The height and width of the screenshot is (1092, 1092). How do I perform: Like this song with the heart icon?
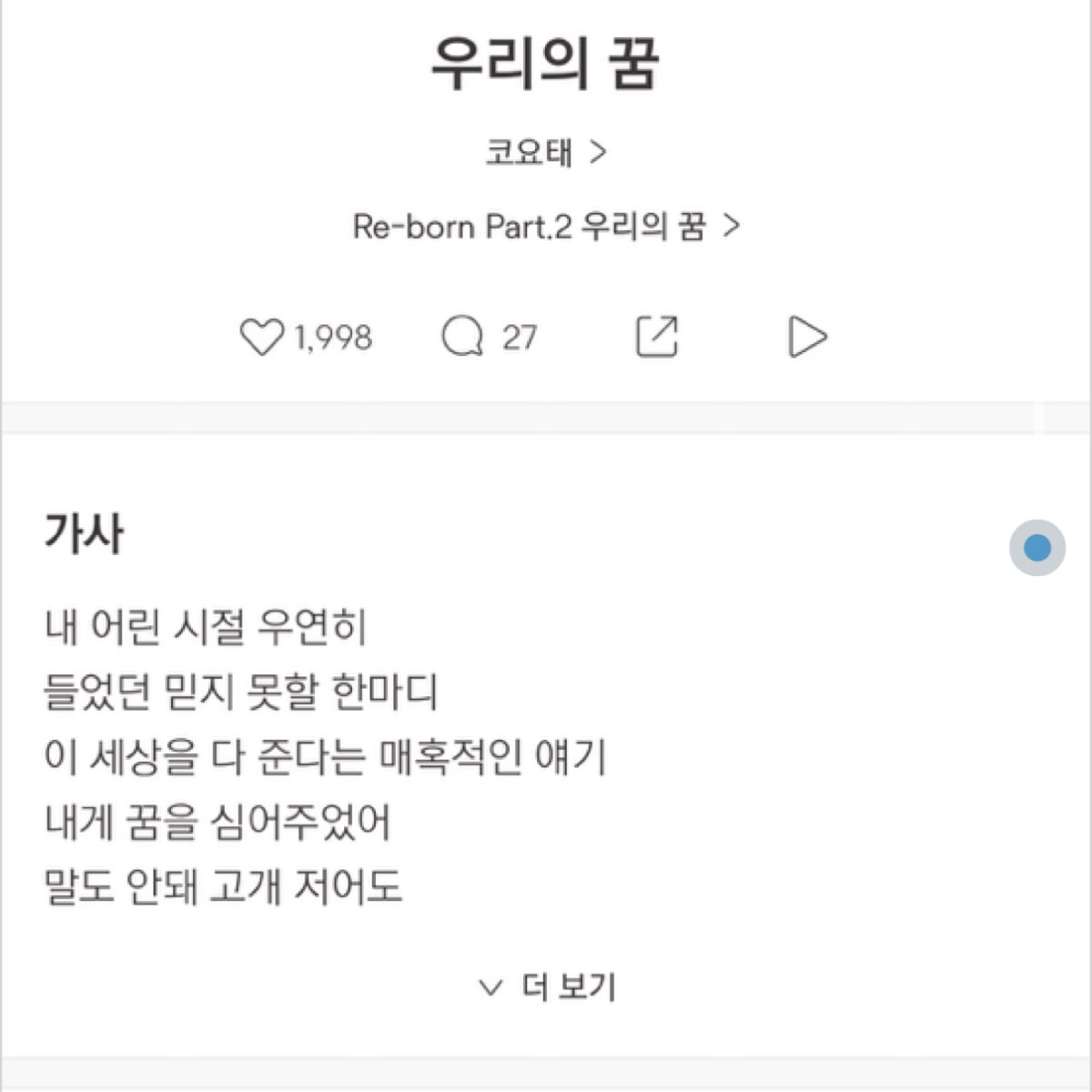tap(261, 337)
